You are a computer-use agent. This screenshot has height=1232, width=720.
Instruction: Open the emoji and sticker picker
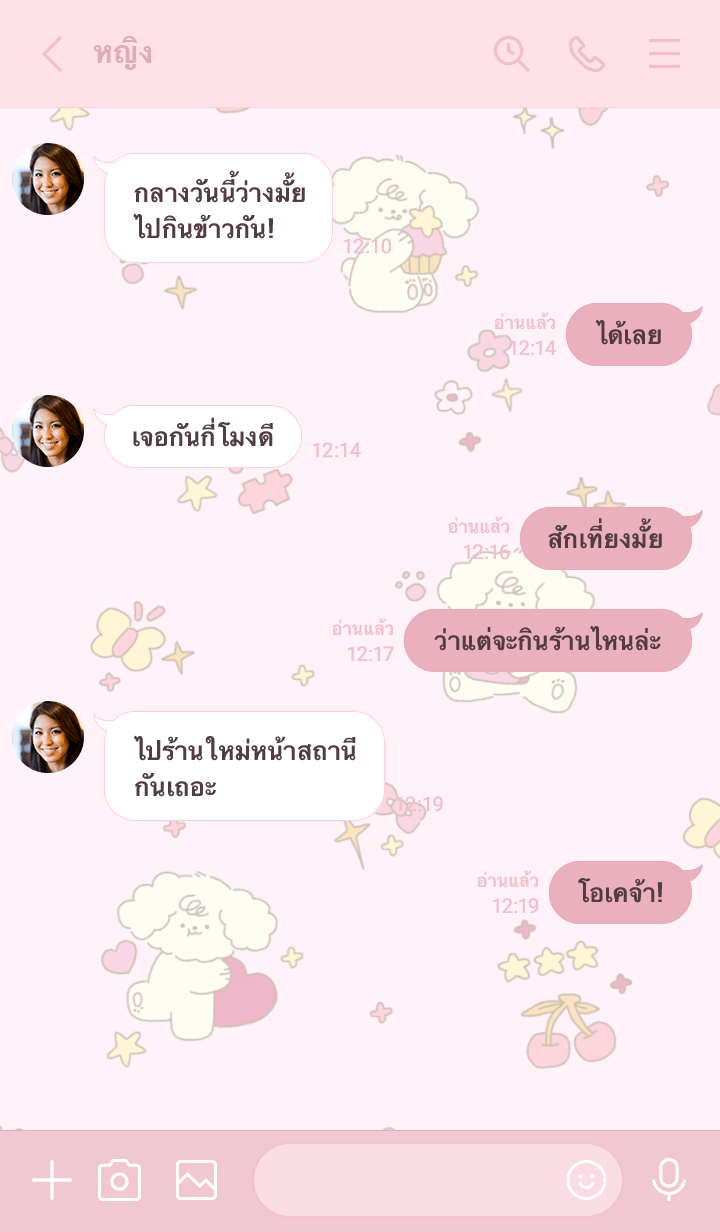pyautogui.click(x=586, y=1181)
